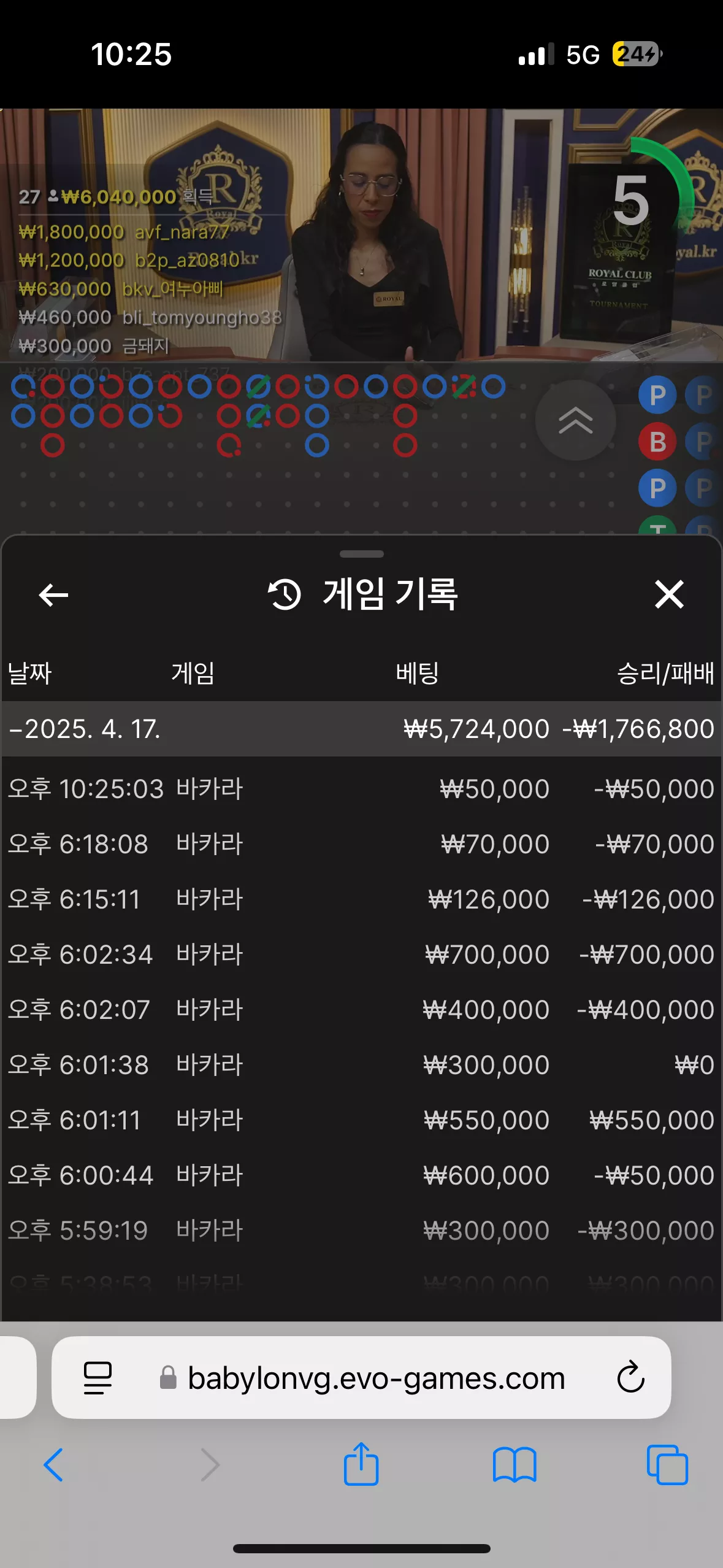The image size is (723, 1568).
Task: Show all open Safari tabs
Action: click(x=667, y=1465)
